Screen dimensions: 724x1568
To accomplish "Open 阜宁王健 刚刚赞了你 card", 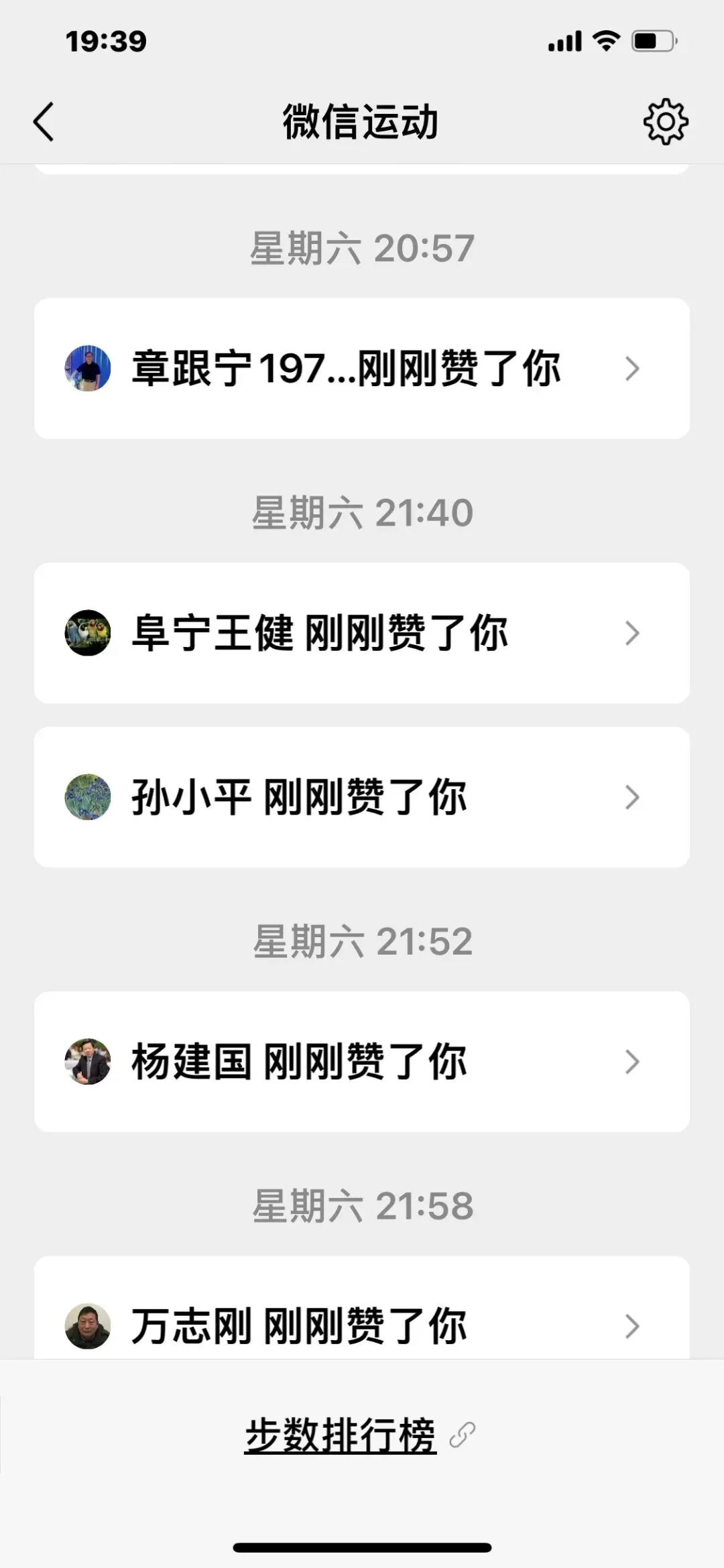I will (361, 633).
